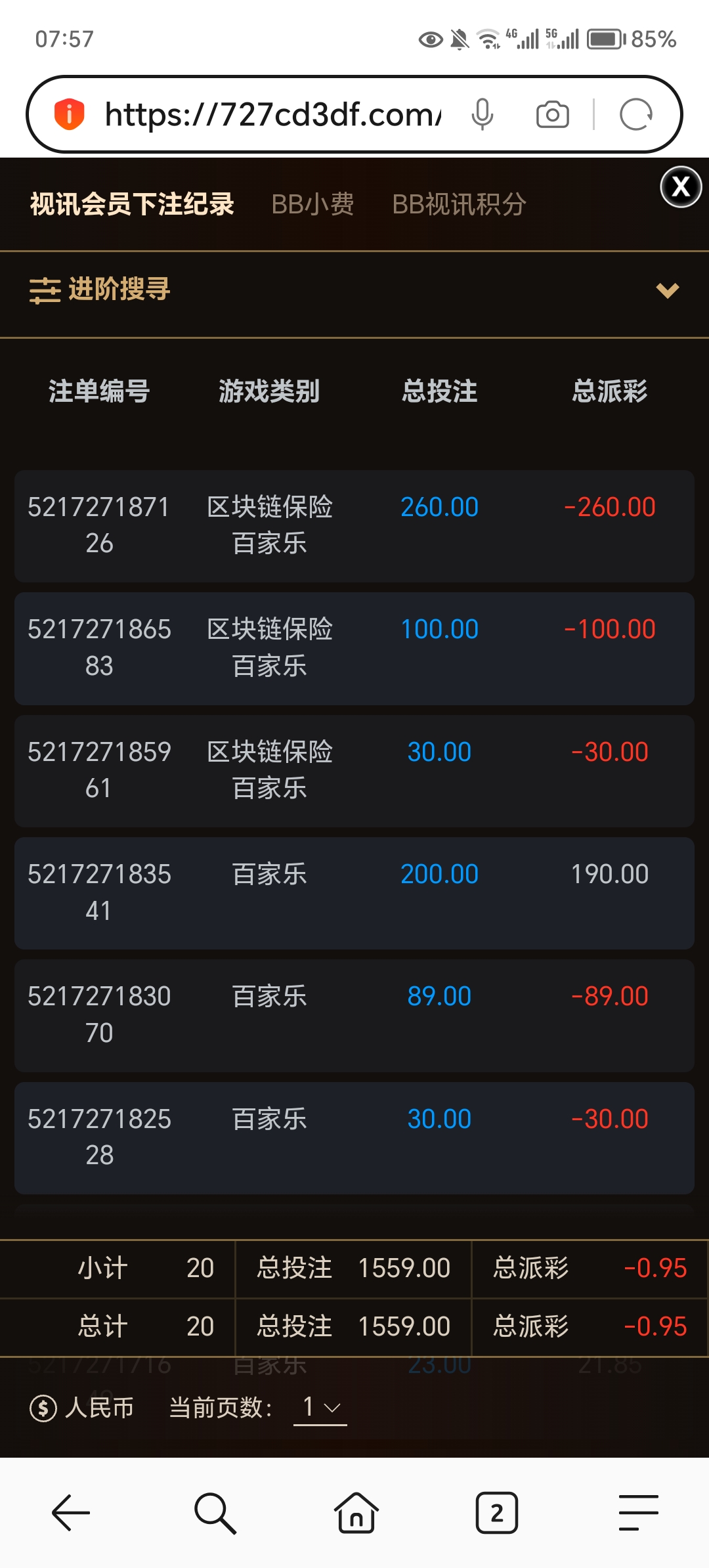
Task: Open the browser menu in the toolbar
Action: (x=638, y=1513)
